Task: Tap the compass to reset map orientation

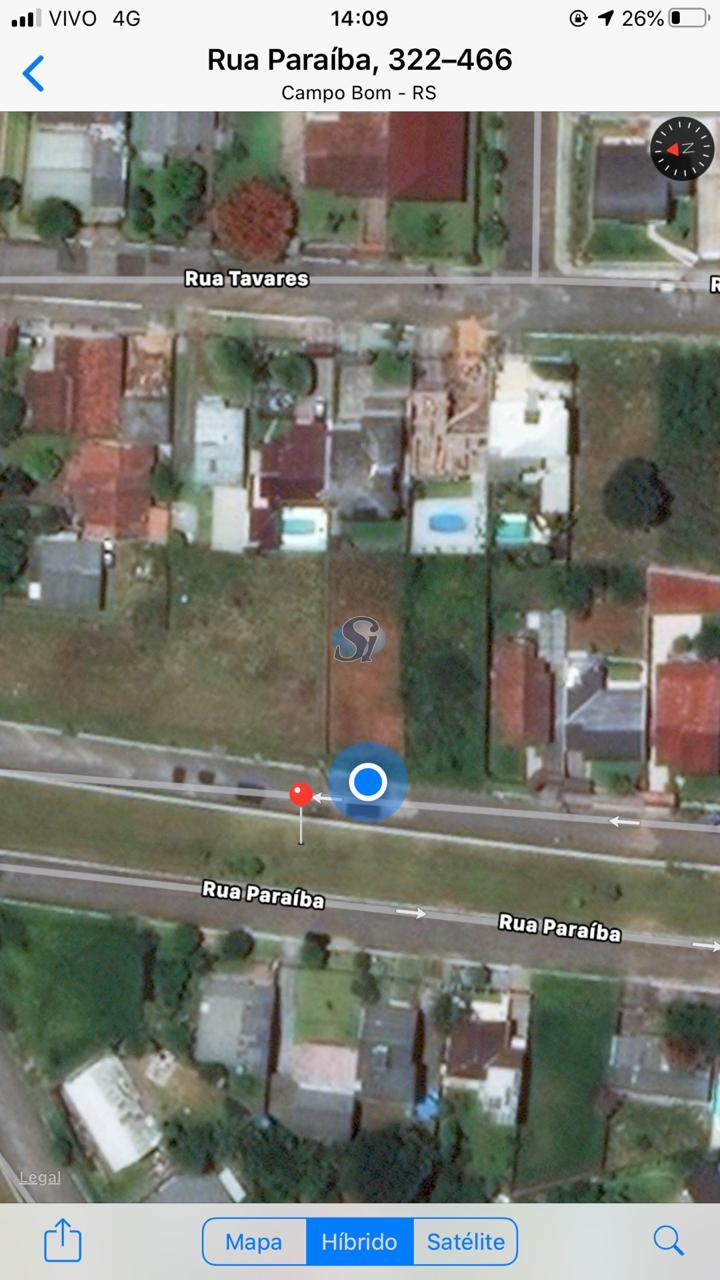Action: [x=682, y=148]
